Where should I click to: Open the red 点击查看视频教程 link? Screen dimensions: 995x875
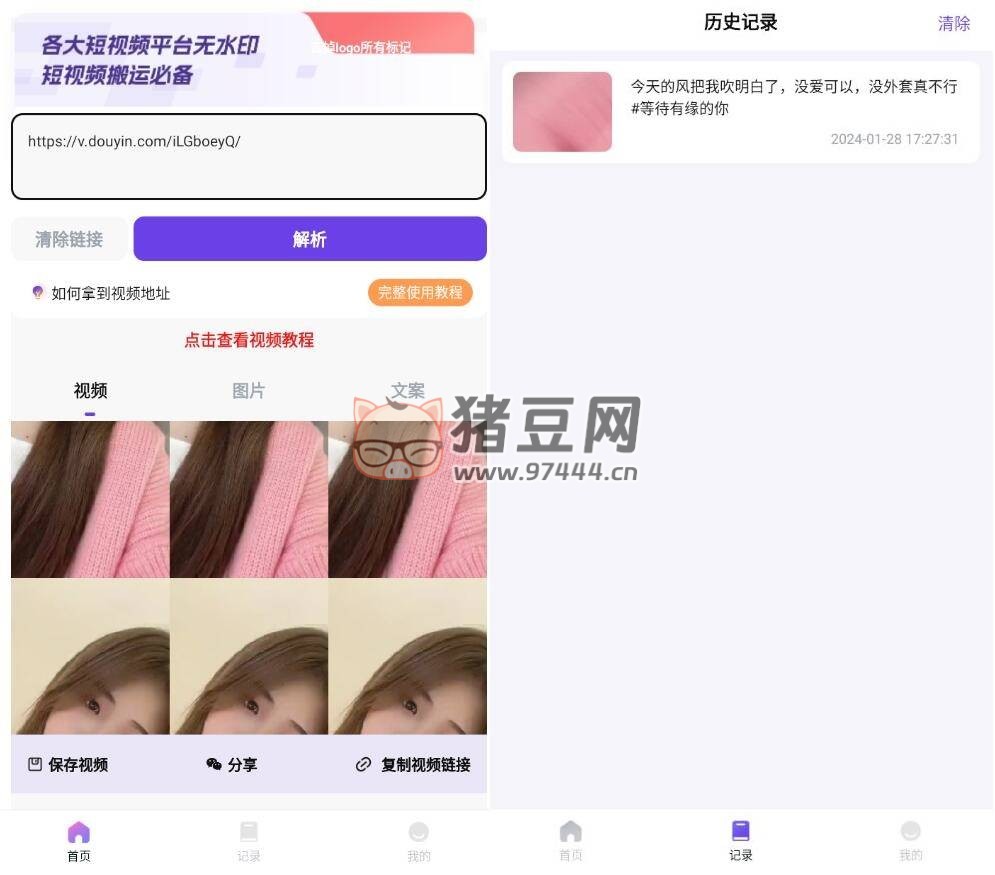point(249,340)
